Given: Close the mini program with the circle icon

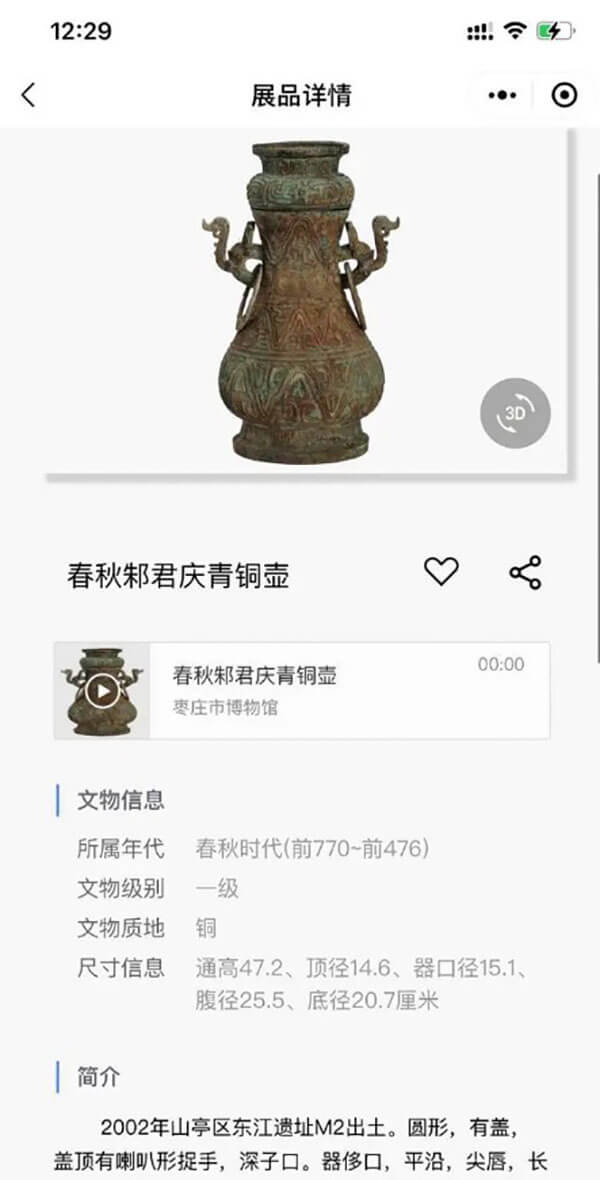Looking at the screenshot, I should point(564,95).
